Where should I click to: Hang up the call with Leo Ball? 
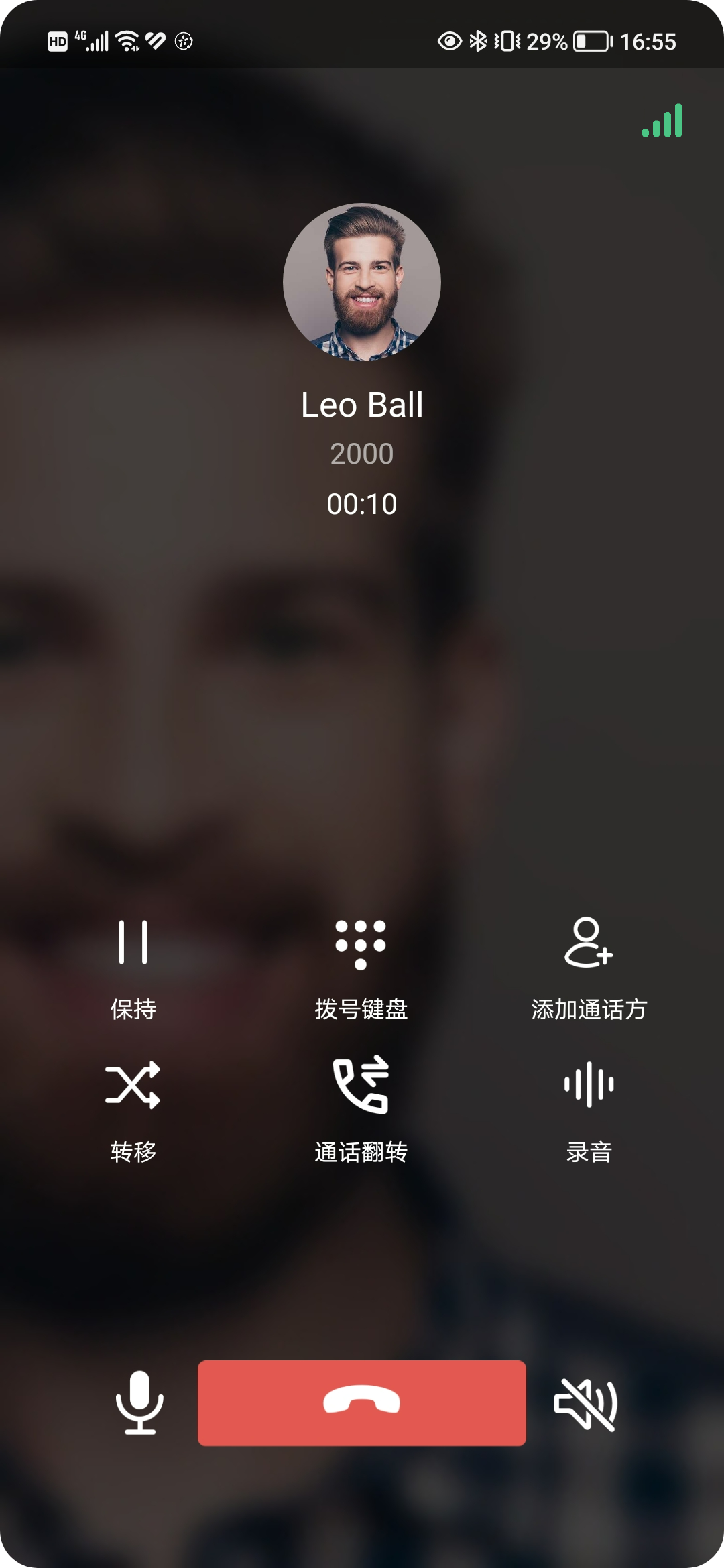(361, 1402)
